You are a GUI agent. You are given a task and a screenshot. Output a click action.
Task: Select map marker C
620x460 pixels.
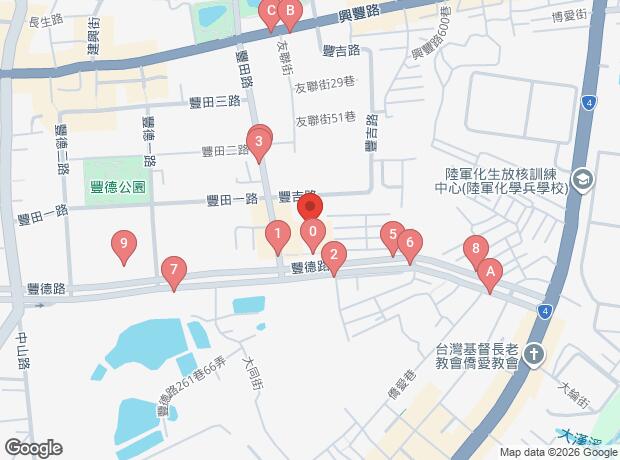(269, 13)
